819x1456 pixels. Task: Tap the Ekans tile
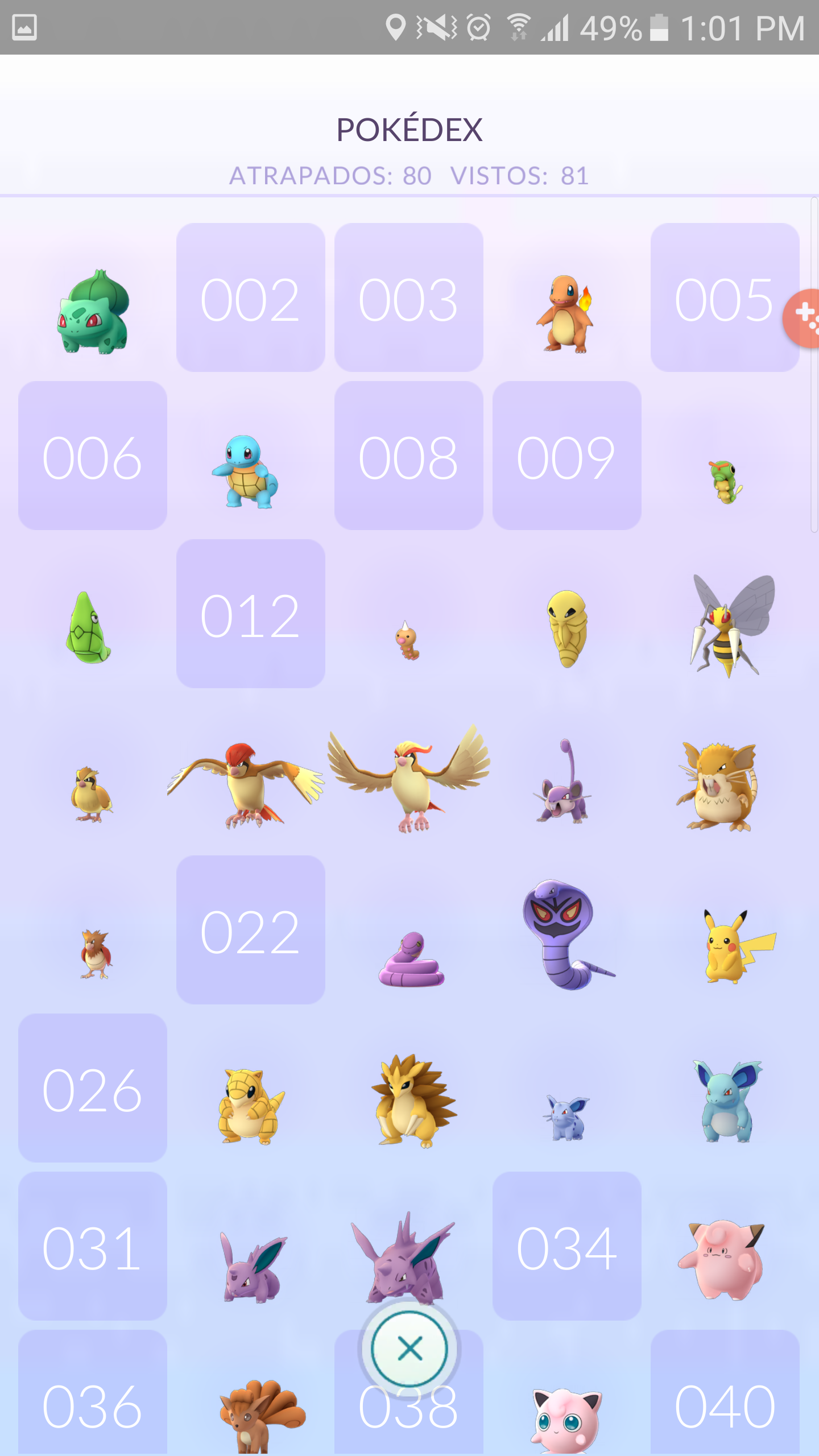coord(411,960)
